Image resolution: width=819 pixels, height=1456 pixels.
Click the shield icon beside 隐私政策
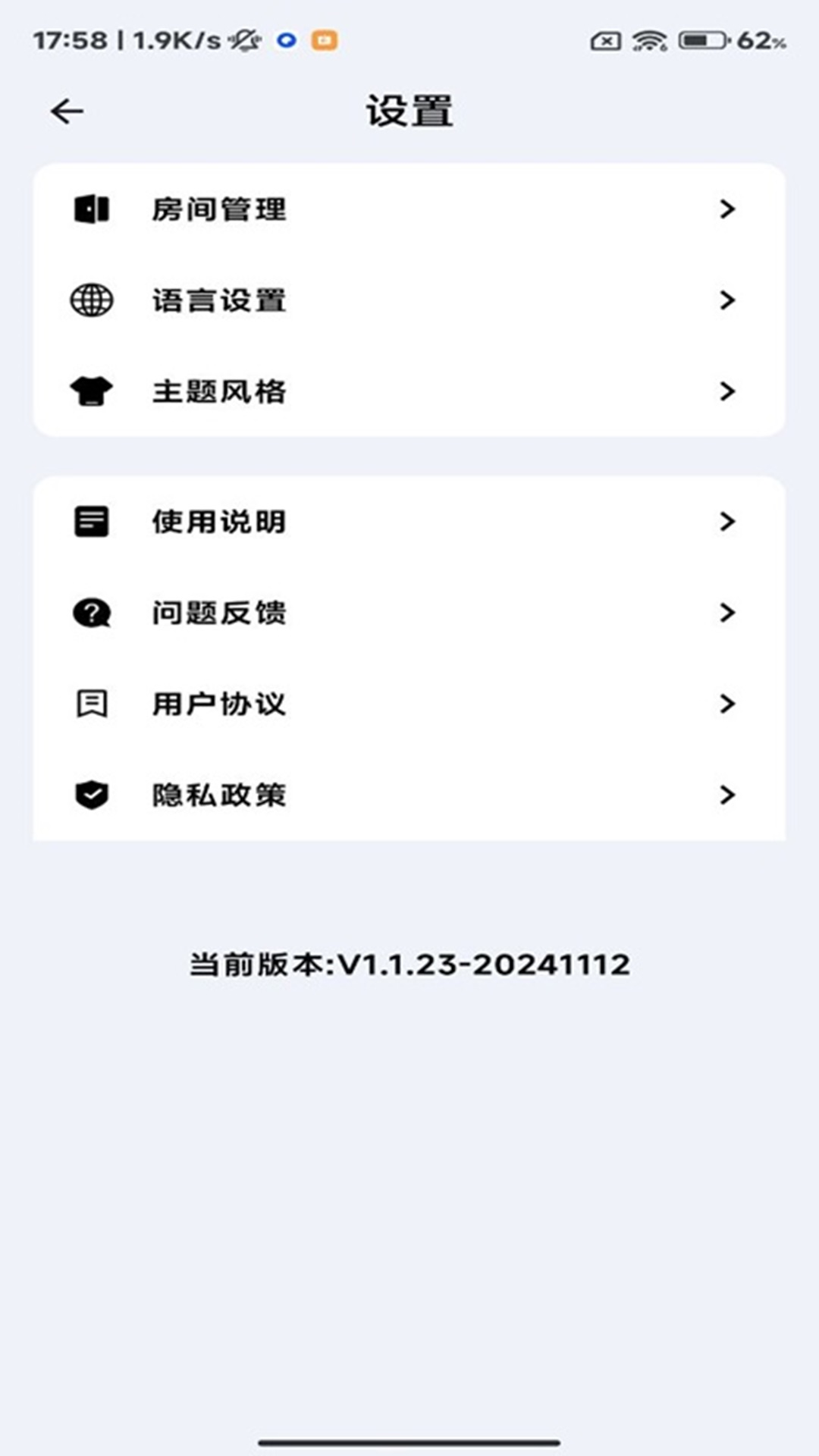click(90, 795)
